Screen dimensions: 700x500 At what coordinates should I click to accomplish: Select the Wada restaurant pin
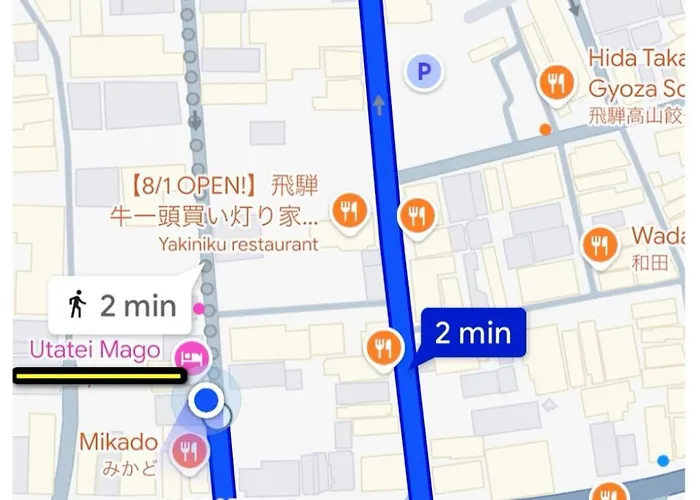(x=600, y=242)
